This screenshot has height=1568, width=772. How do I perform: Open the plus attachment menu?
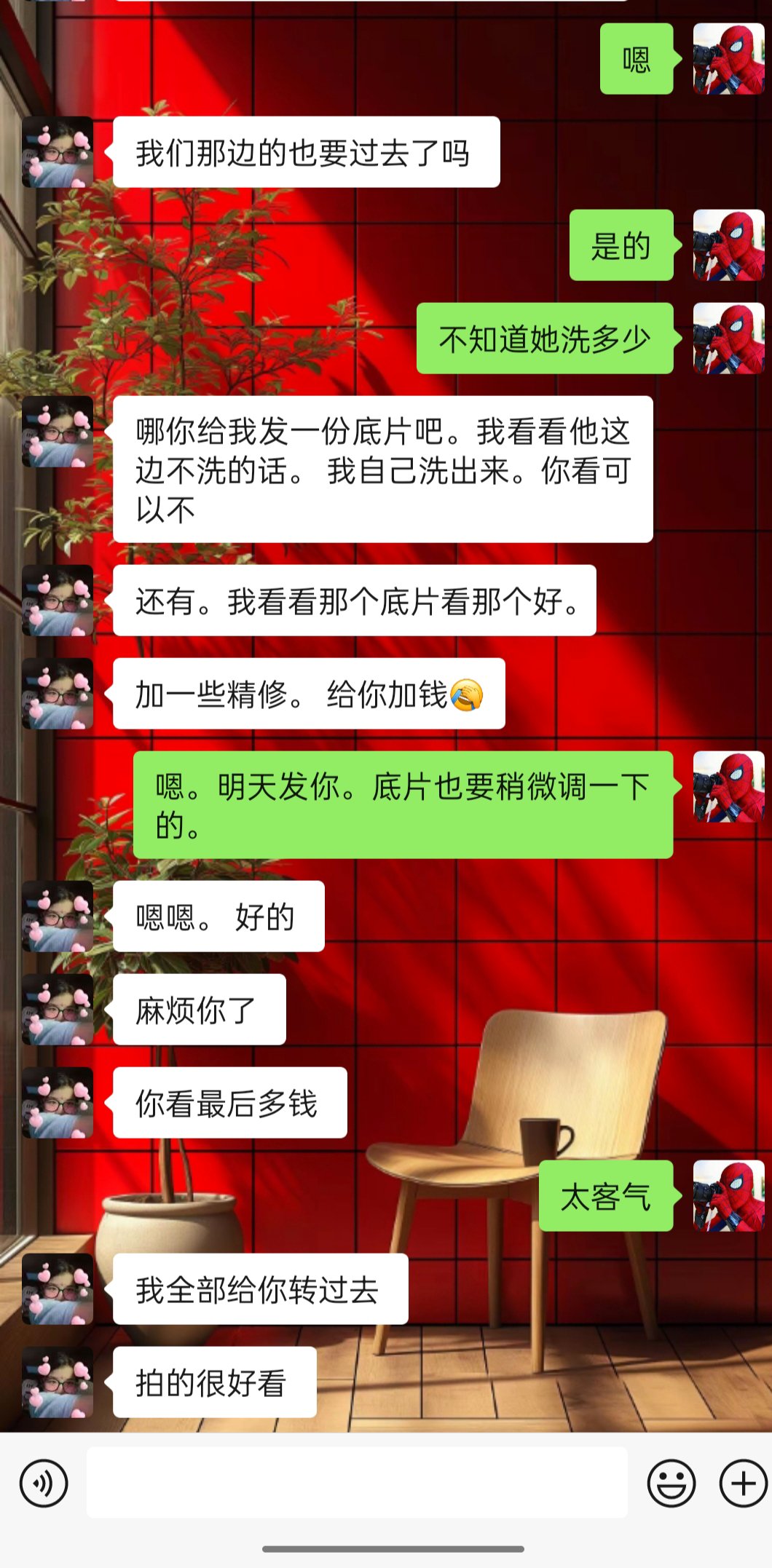743,1483
